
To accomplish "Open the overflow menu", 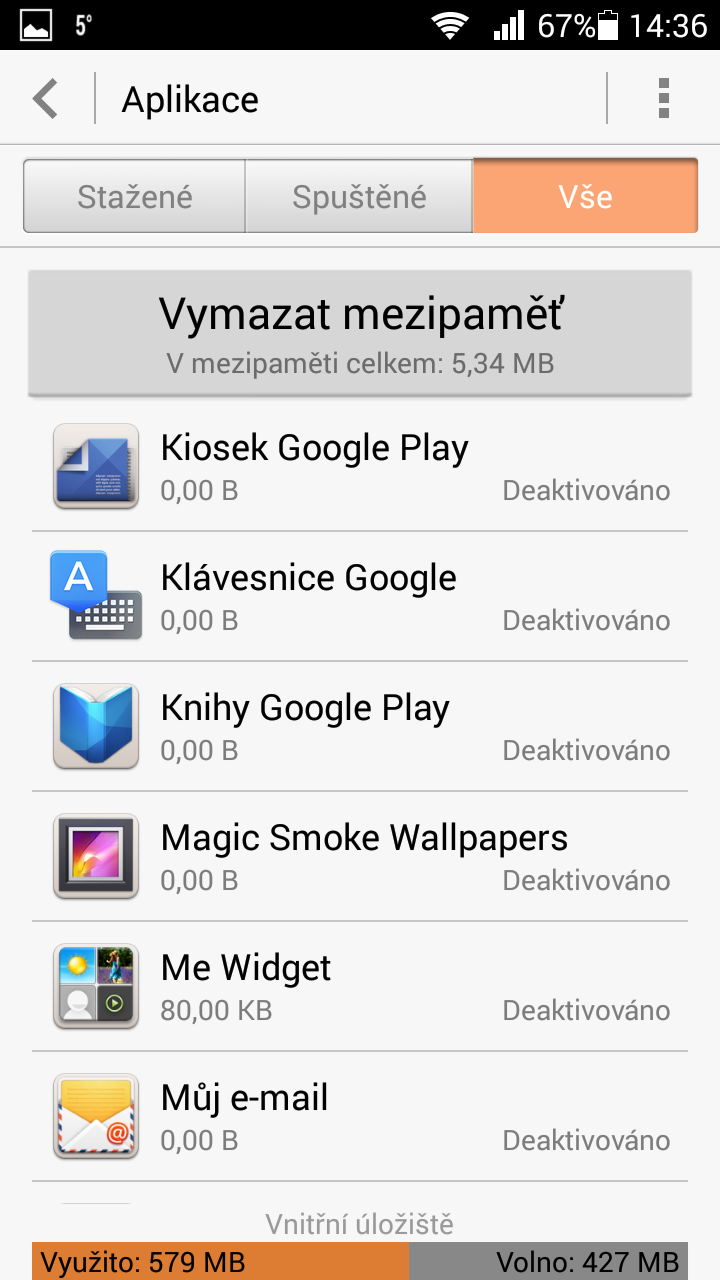I will 663,99.
